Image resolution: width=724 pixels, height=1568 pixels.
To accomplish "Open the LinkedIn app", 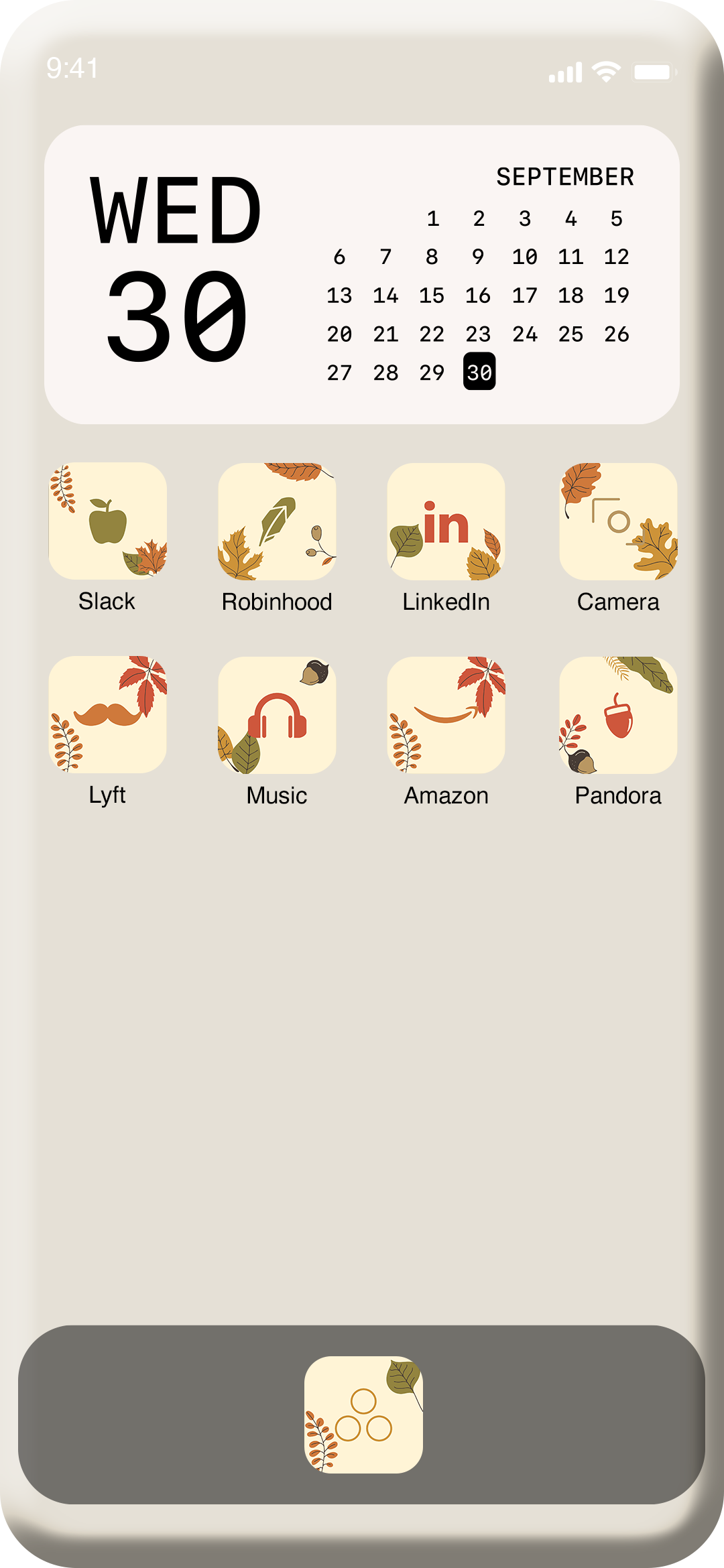I will pyautogui.click(x=446, y=521).
